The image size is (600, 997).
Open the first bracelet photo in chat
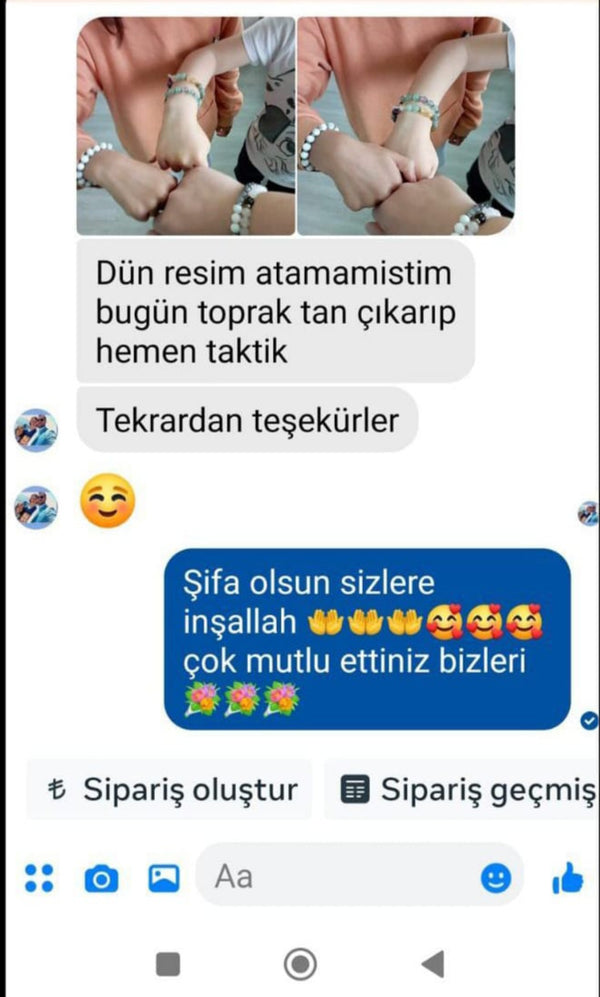tap(185, 125)
